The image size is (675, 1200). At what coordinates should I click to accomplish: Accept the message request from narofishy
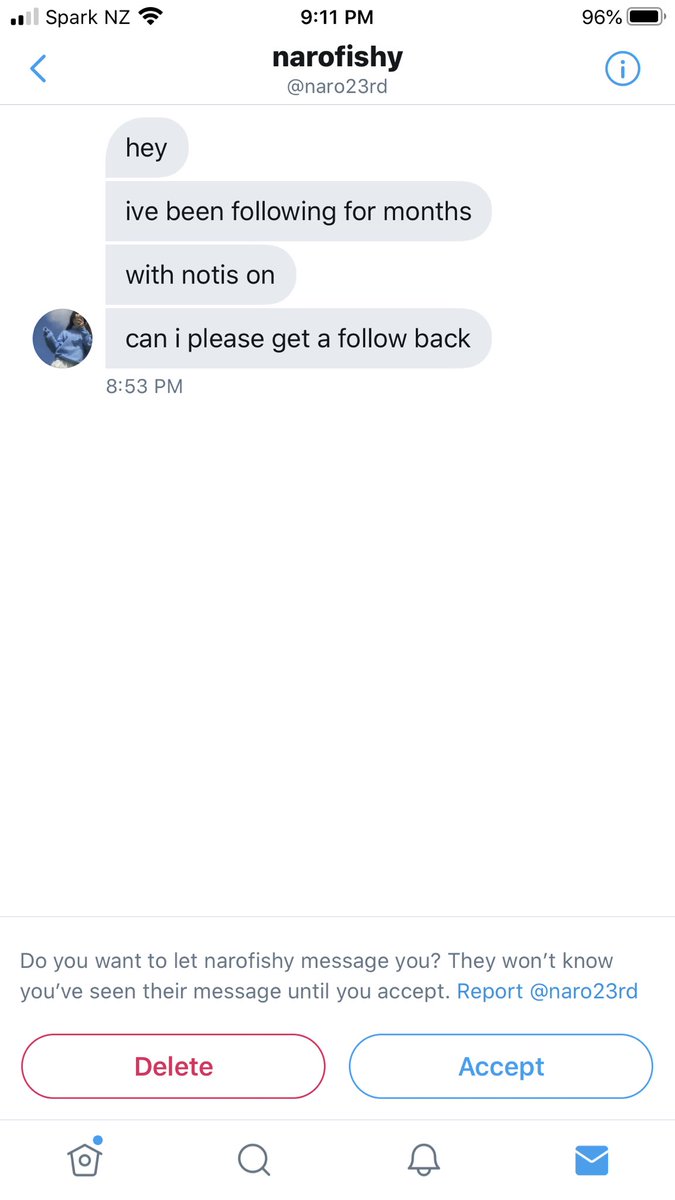(x=501, y=1066)
